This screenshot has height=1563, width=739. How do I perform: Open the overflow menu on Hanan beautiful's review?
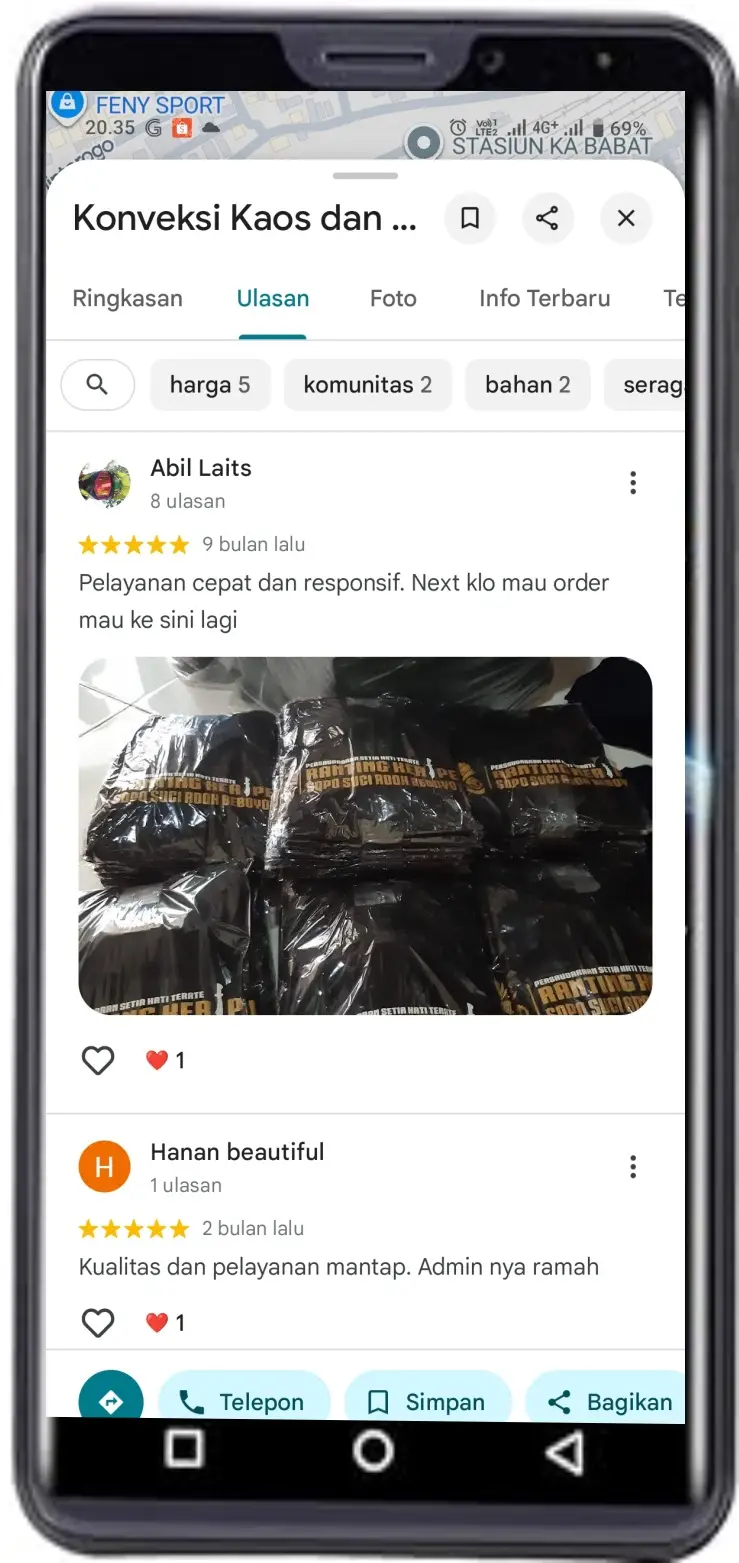(633, 1167)
